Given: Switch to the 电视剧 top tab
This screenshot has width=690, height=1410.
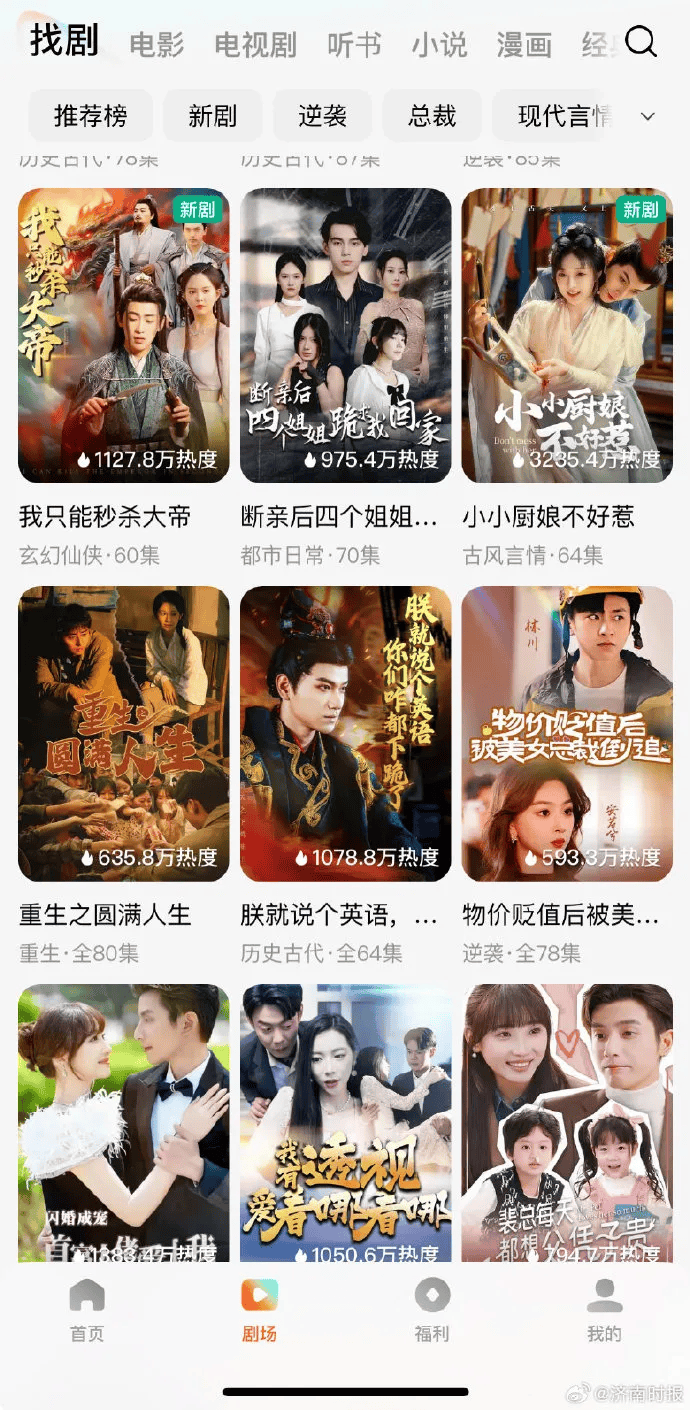Looking at the screenshot, I should [255, 45].
